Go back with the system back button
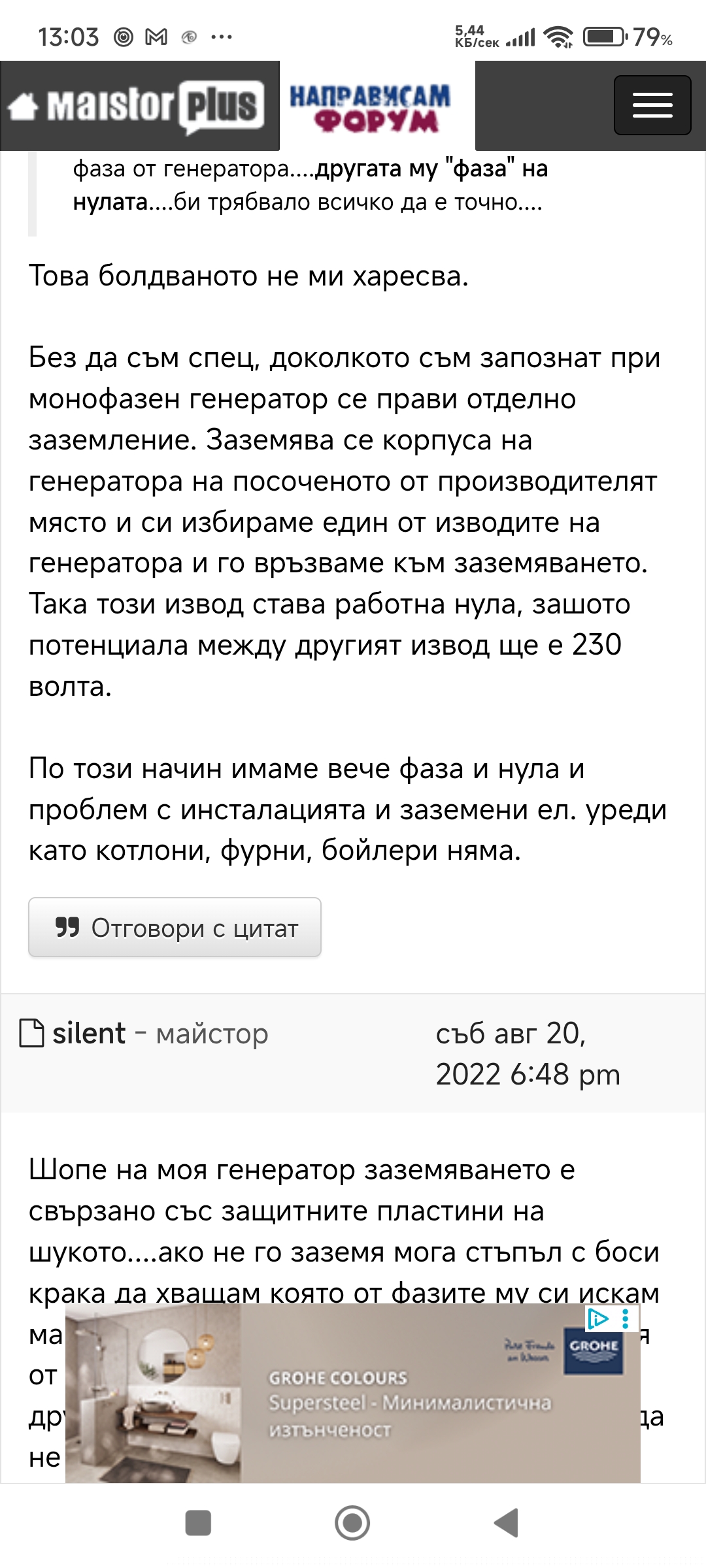This screenshot has width=706, height=1568. click(x=507, y=1523)
